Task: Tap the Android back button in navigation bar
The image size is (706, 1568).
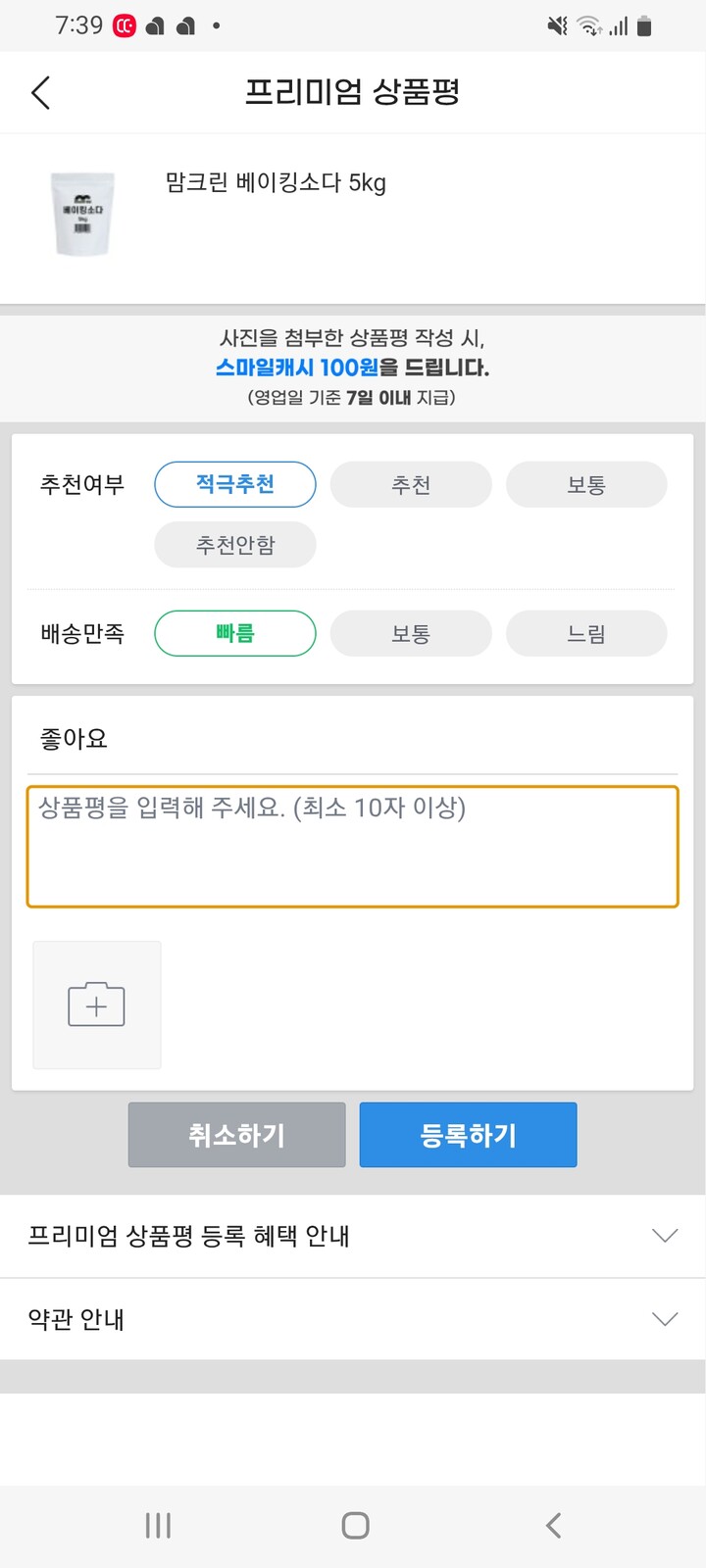Action: coord(552,1525)
